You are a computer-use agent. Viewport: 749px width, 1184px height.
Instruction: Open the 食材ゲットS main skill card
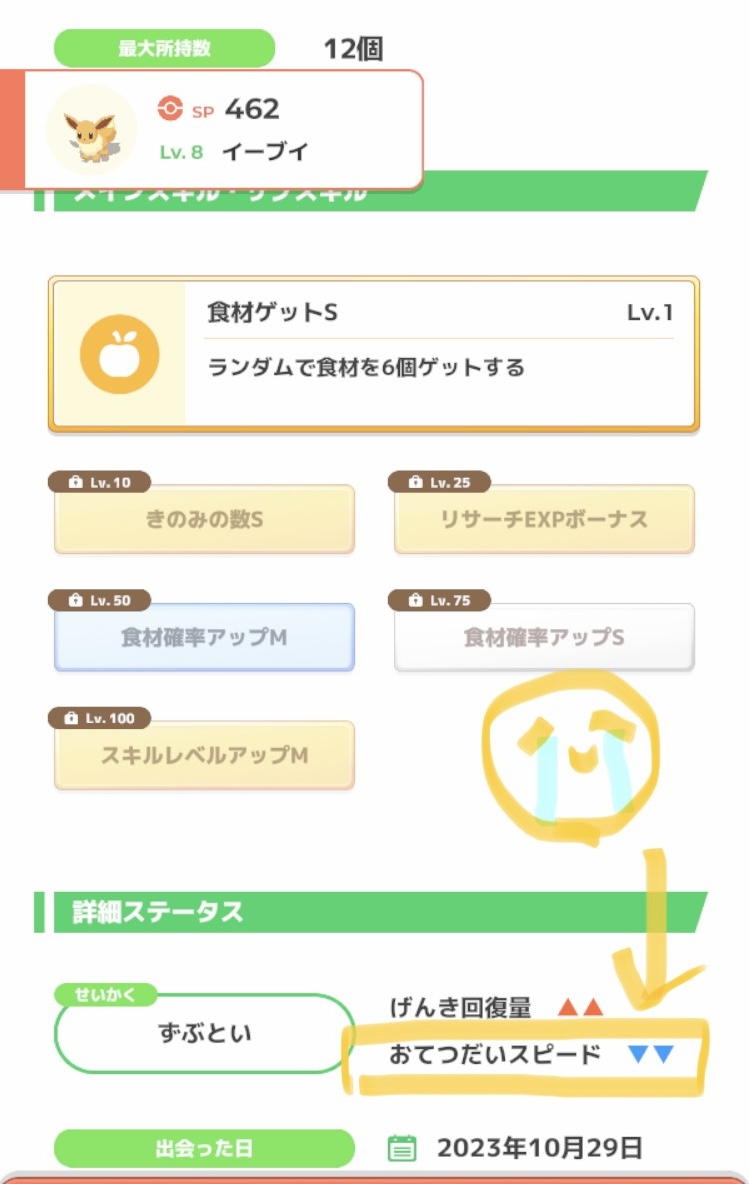(373, 354)
